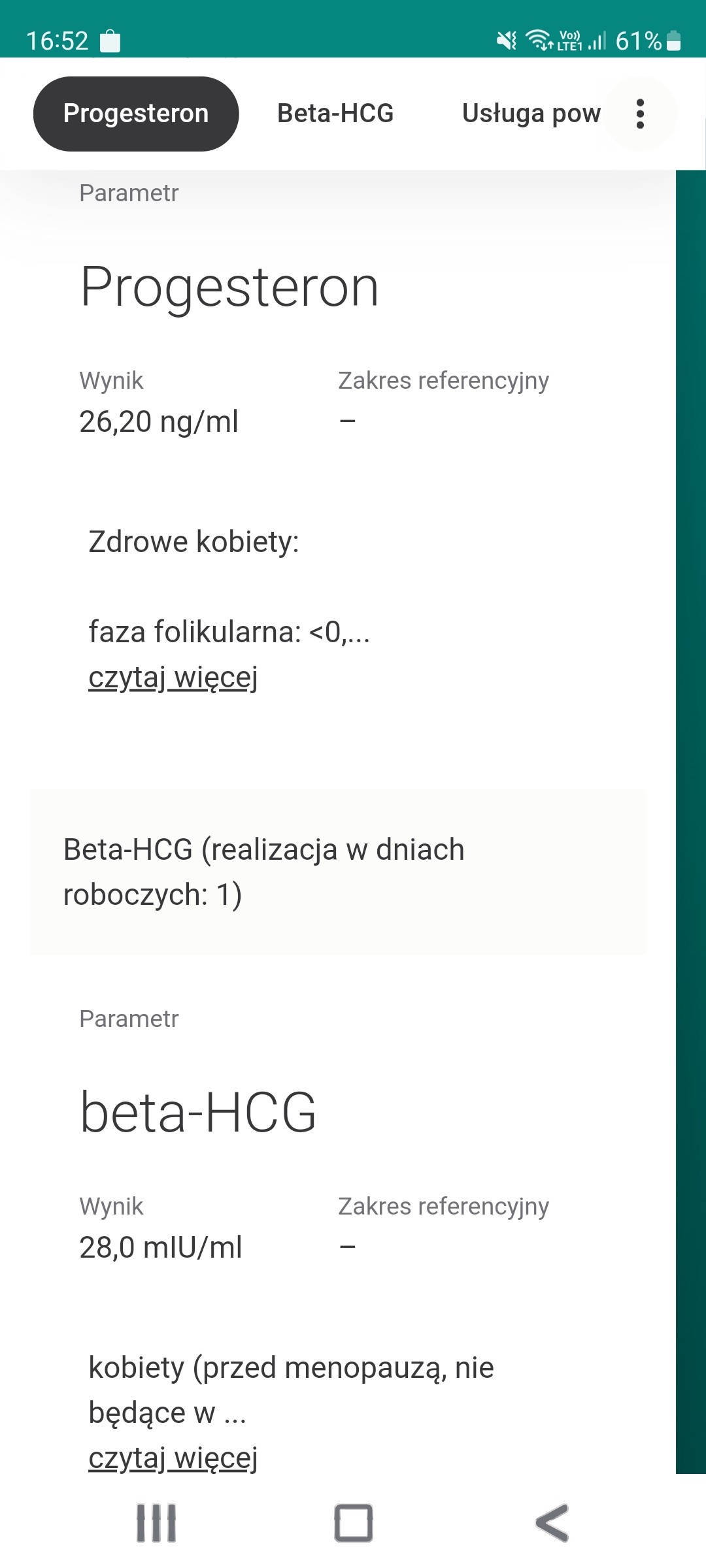Viewport: 706px width, 1568px height.
Task: Open the three-dot overflow menu
Action: [640, 114]
